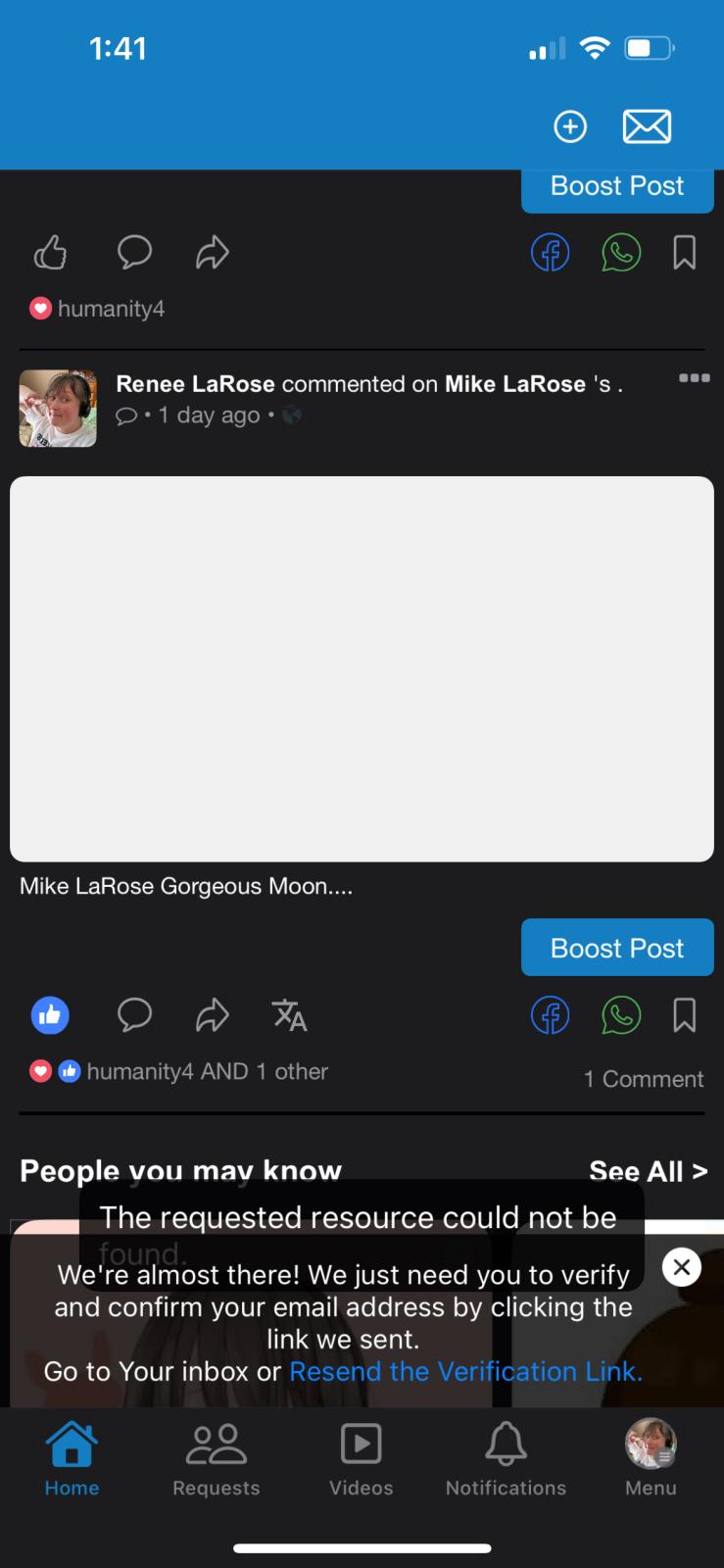This screenshot has height=1568, width=724.
Task: See all people you may know
Action: tap(648, 1171)
